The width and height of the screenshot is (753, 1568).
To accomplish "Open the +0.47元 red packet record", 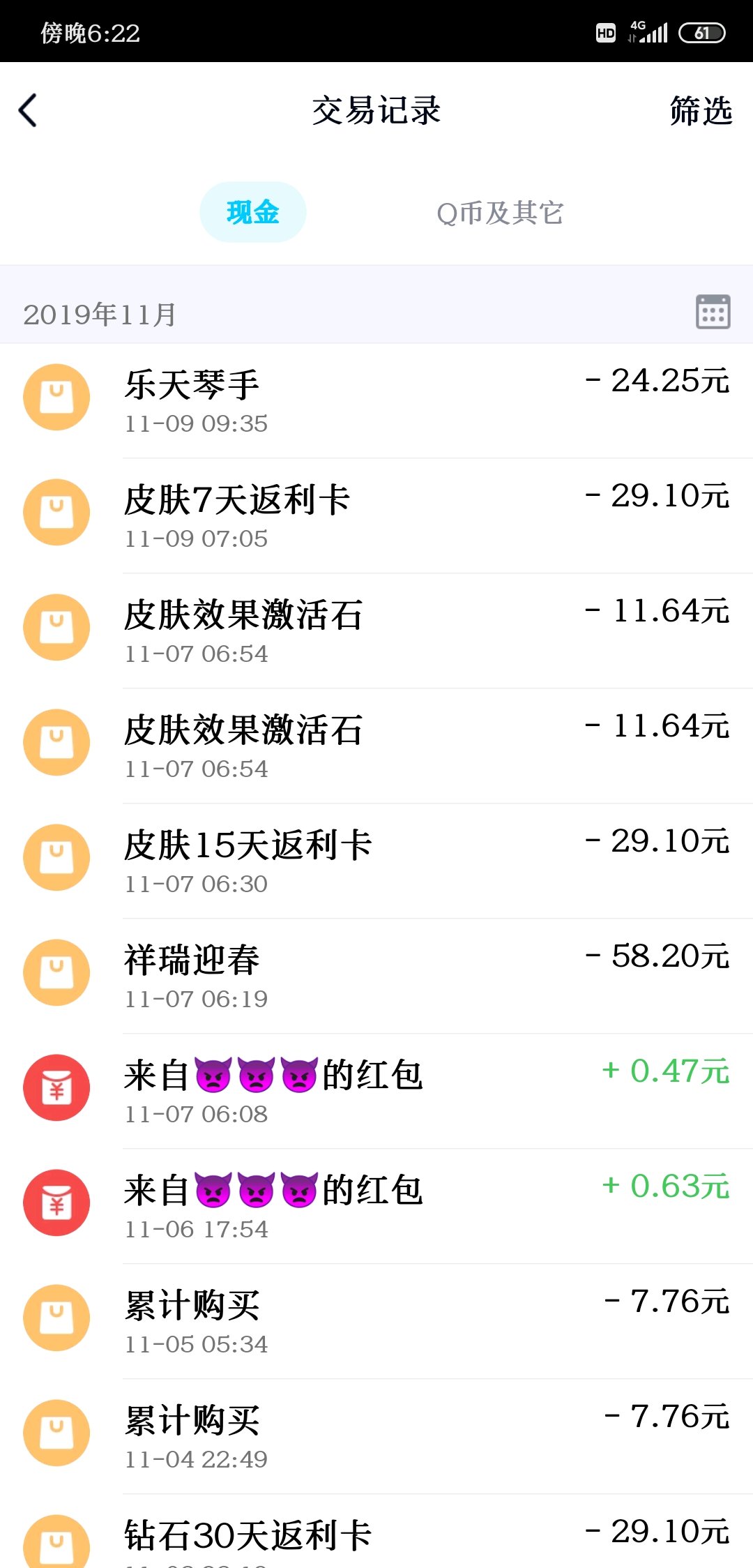I will (x=376, y=1091).
